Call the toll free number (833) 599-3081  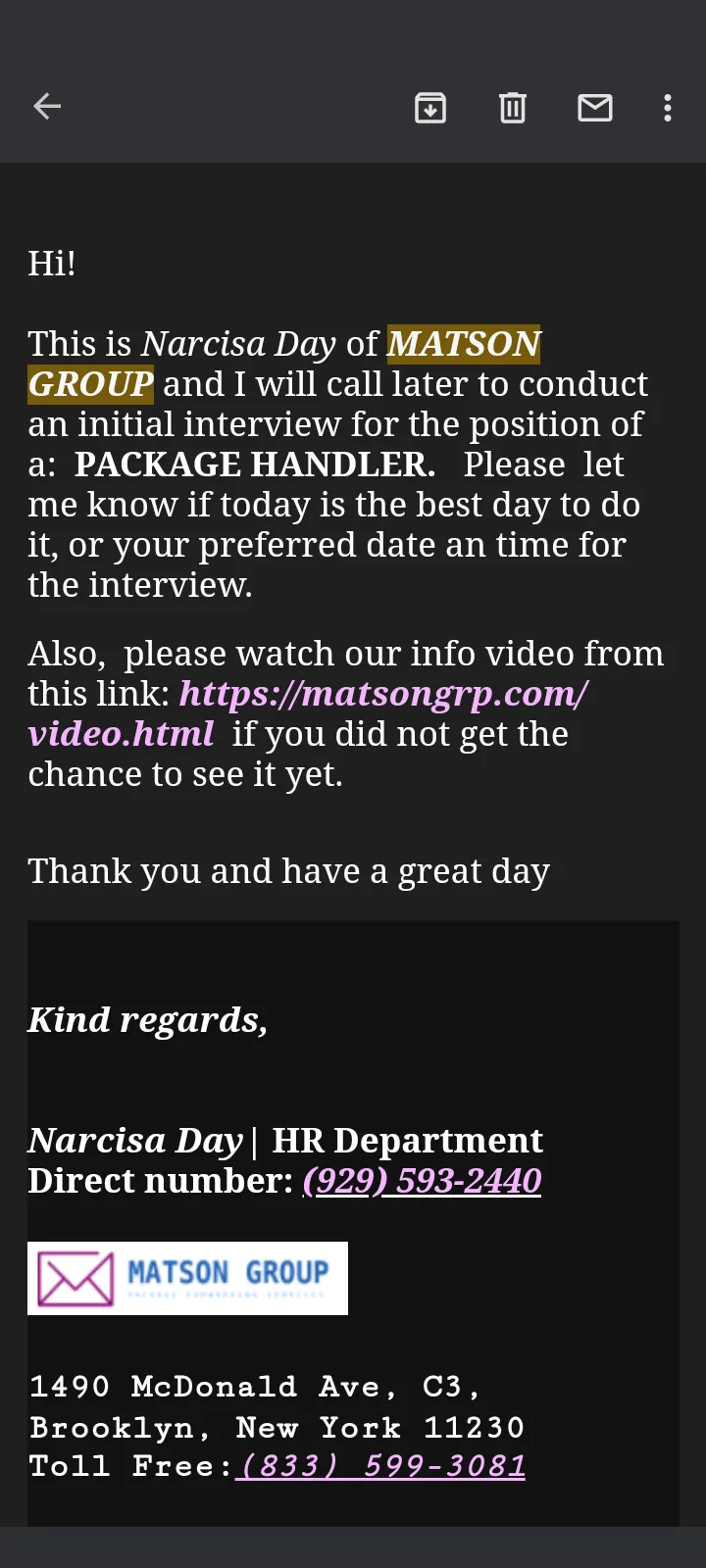[x=381, y=1466]
